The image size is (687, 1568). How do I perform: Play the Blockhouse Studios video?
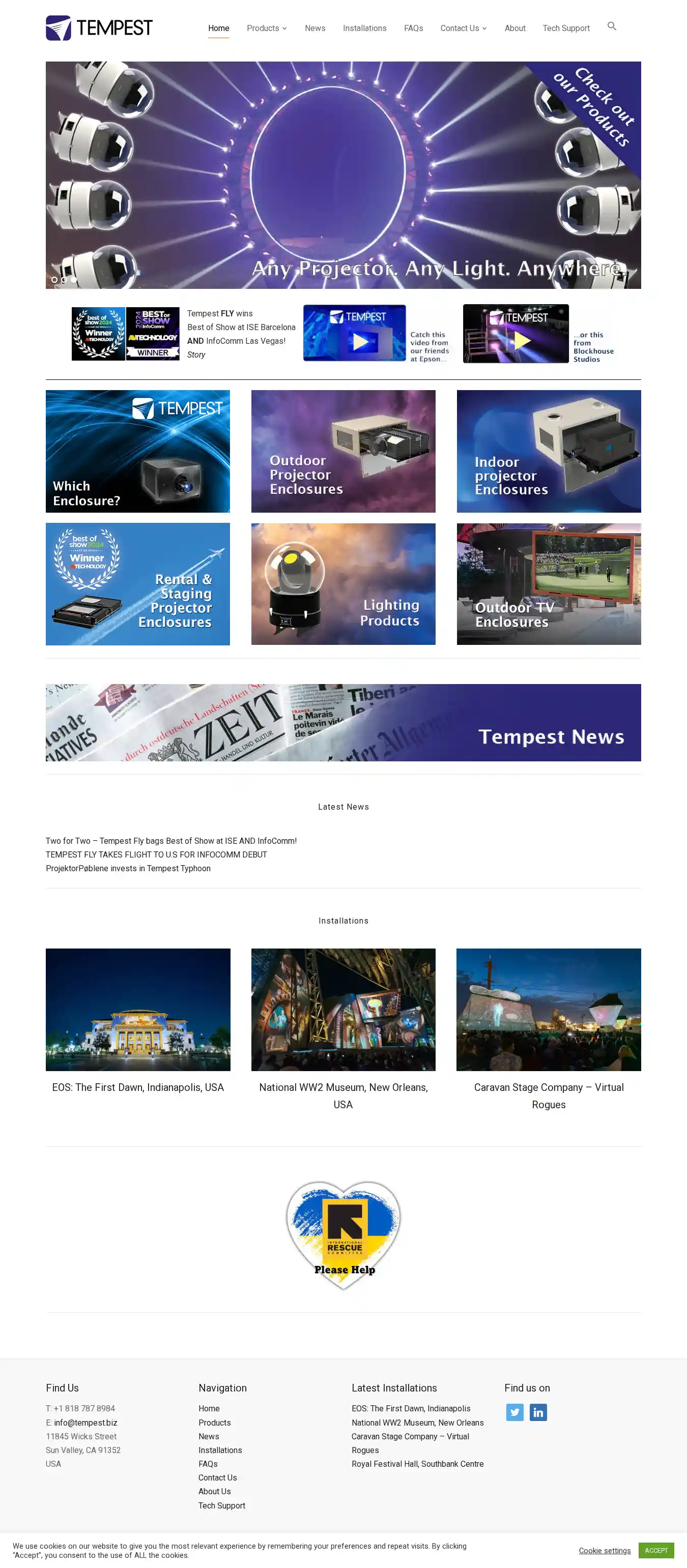[515, 335]
